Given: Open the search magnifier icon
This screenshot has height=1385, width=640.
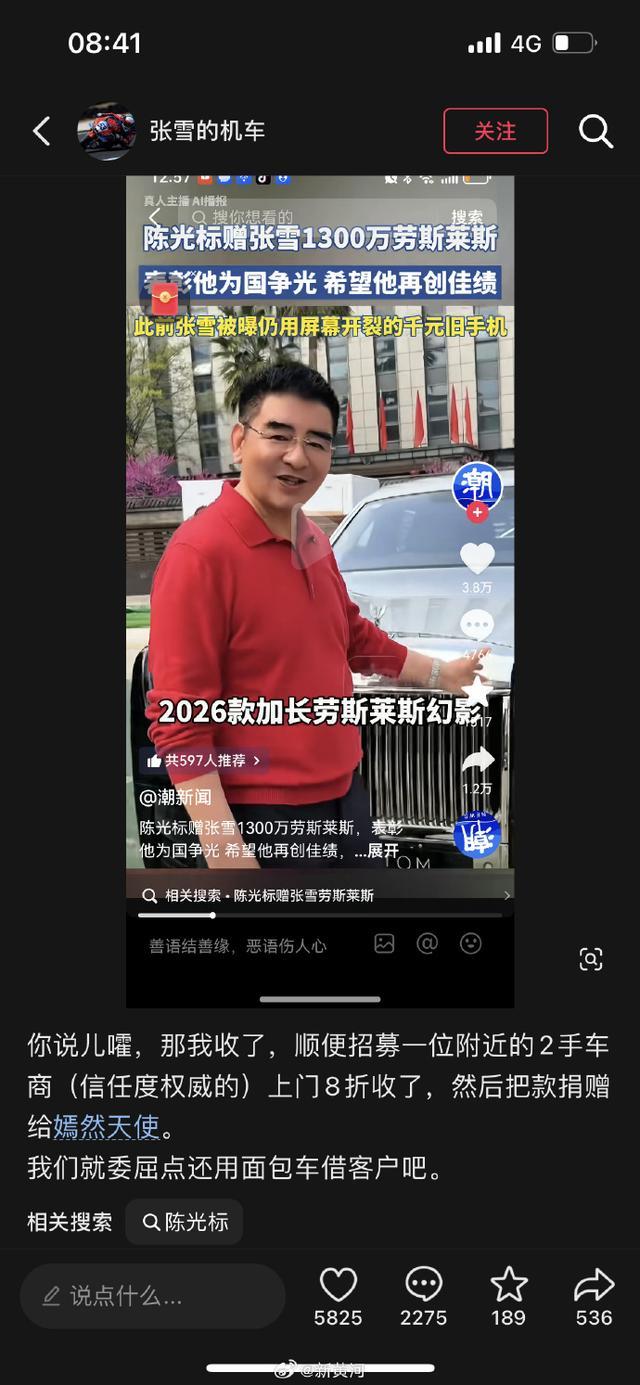Looking at the screenshot, I should point(595,131).
